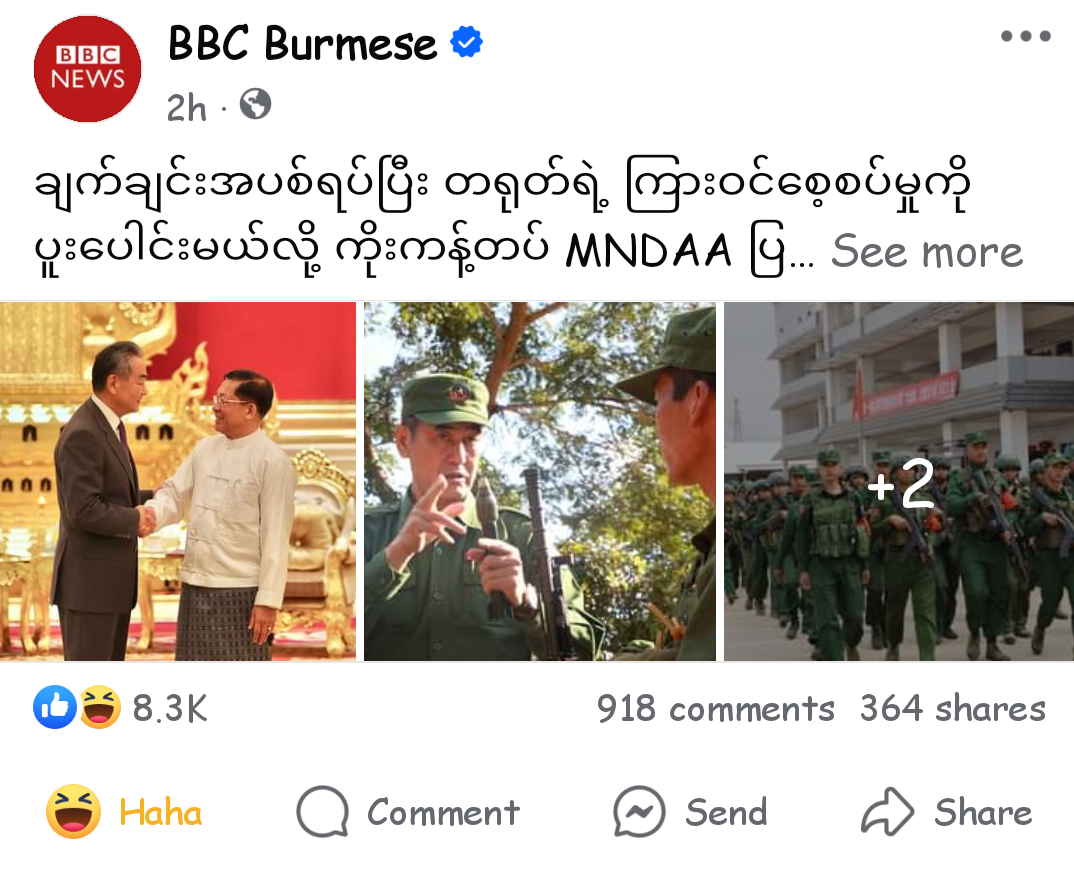Image resolution: width=1074 pixels, height=871 pixels.
Task: Send post via Messenger
Action: pos(690,812)
